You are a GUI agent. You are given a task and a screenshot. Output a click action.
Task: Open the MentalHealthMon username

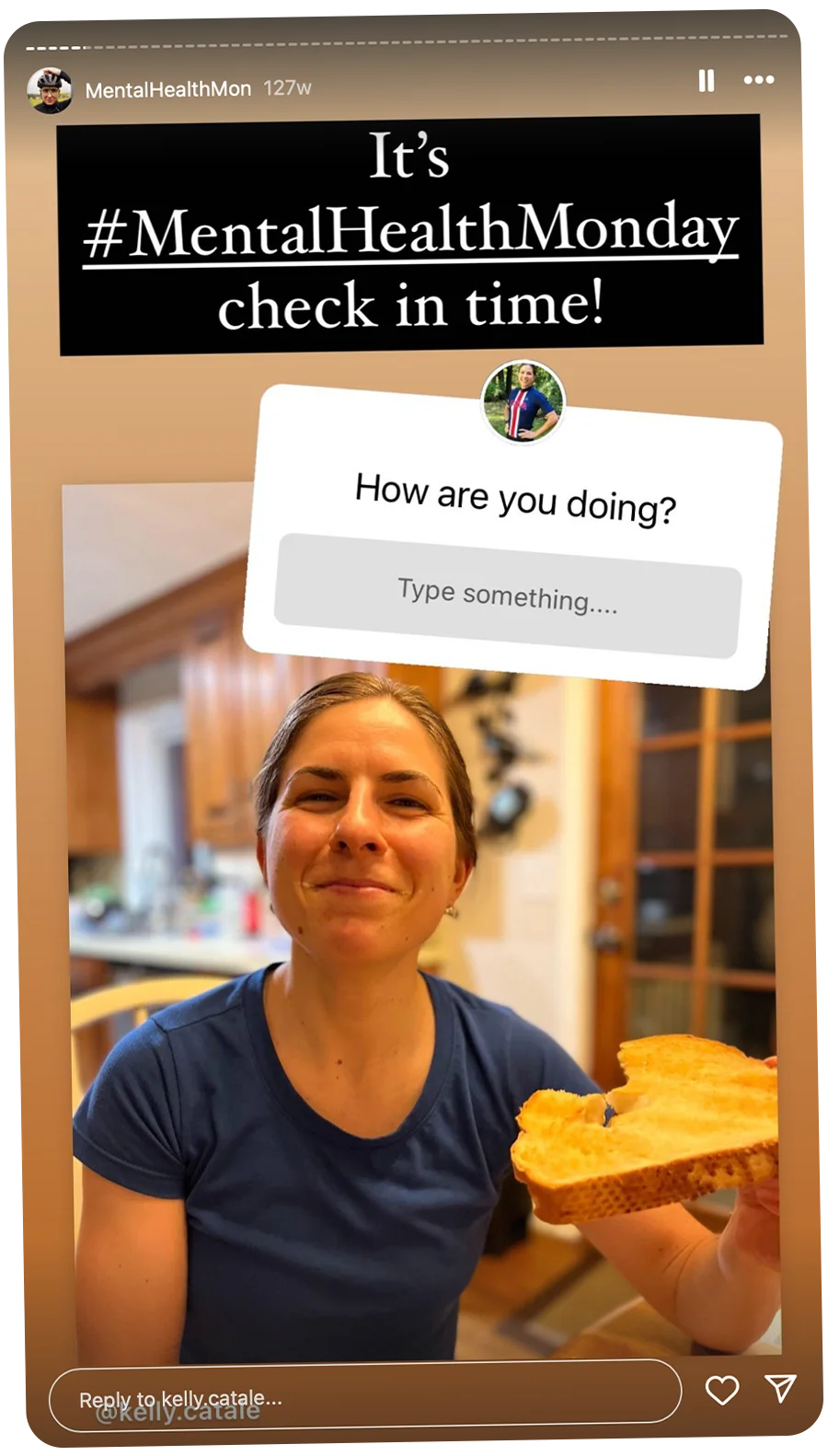click(167, 89)
